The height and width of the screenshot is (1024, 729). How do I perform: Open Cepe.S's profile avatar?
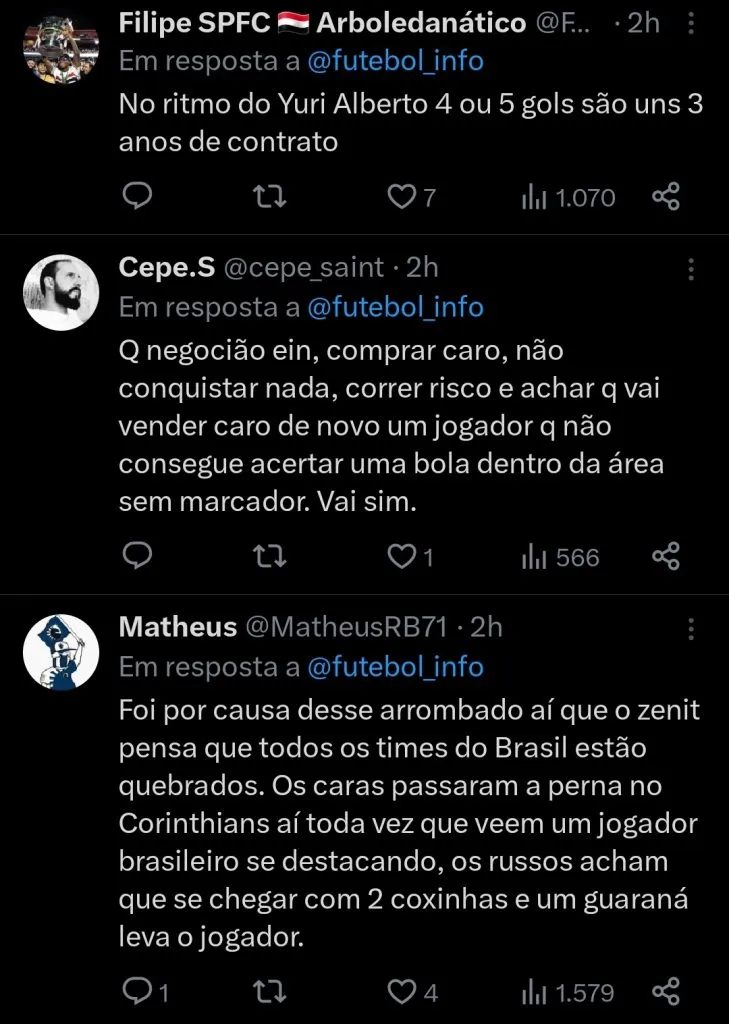[61, 291]
